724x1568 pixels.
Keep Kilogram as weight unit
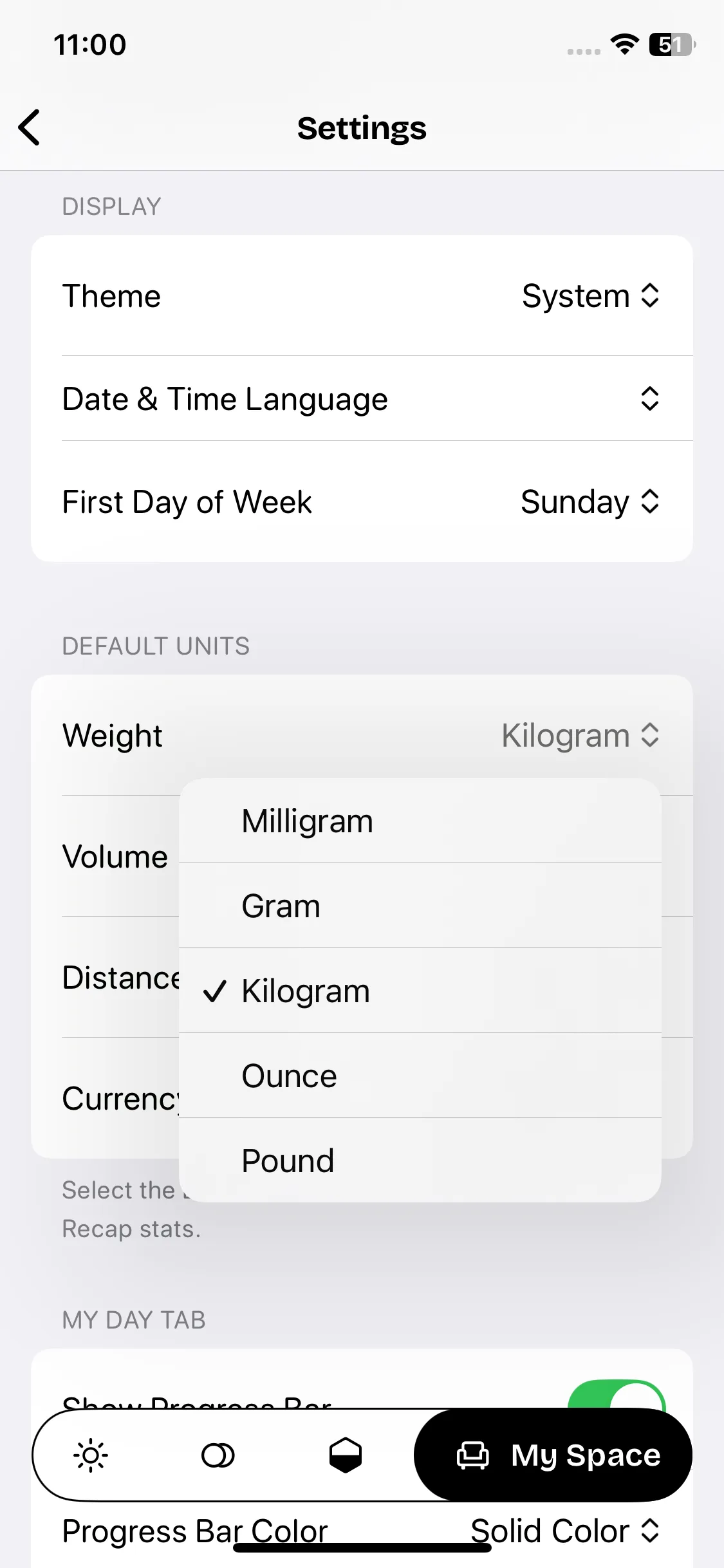[420, 991]
